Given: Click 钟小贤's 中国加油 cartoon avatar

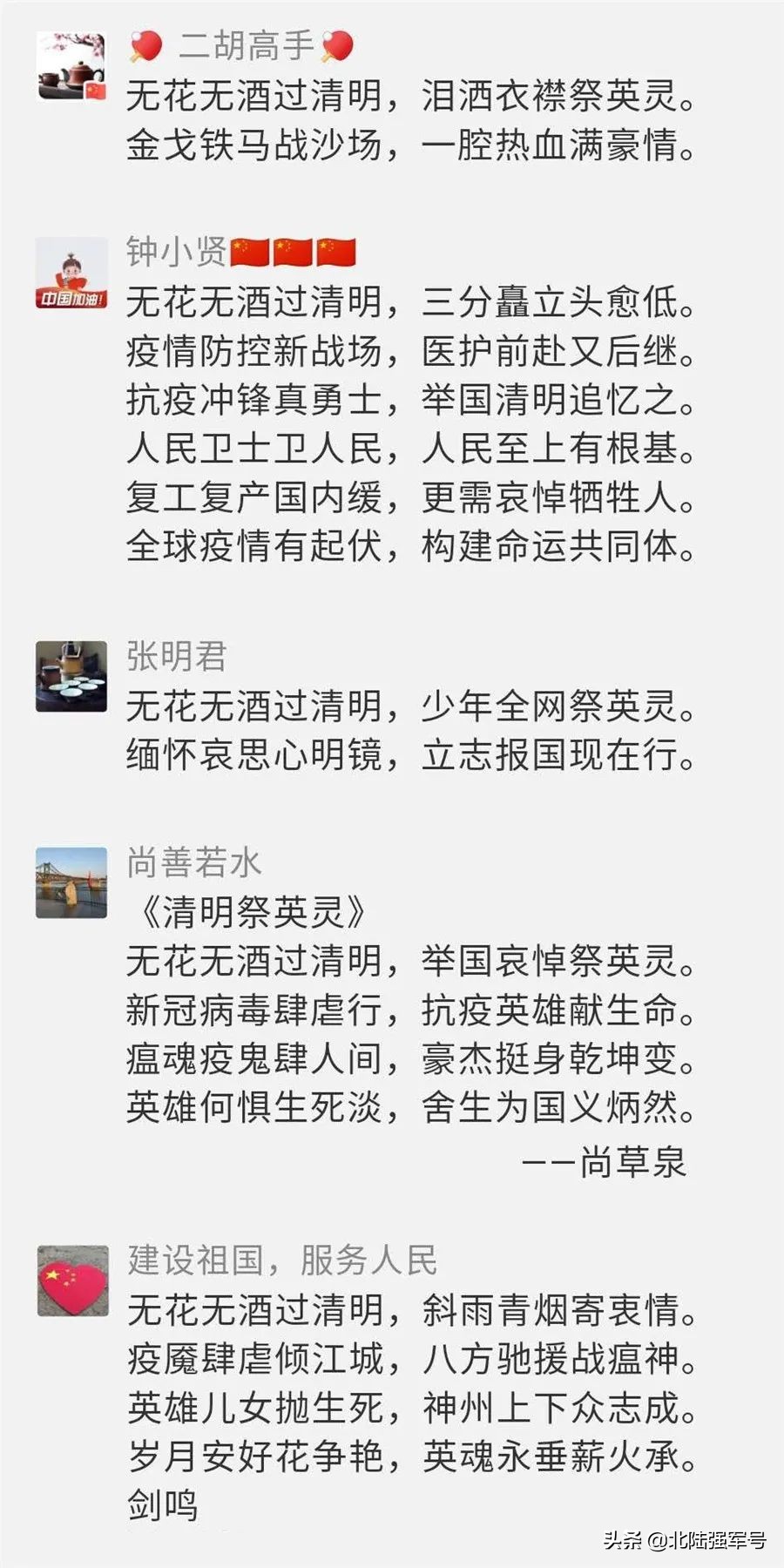Looking at the screenshot, I should click(x=73, y=274).
